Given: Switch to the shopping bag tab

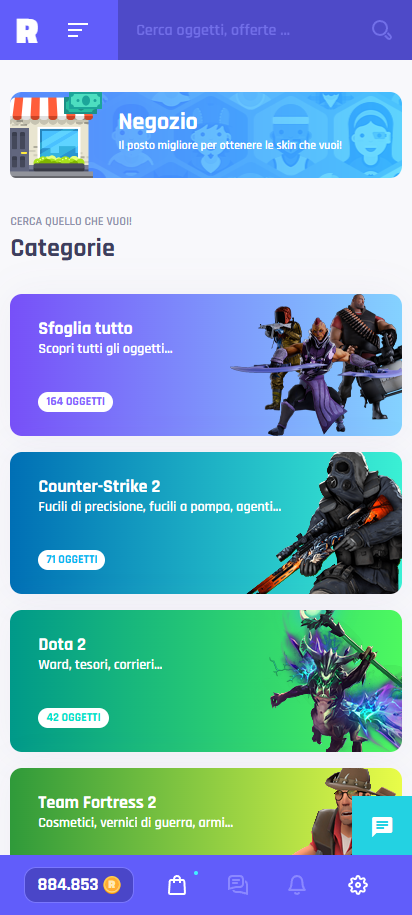Looking at the screenshot, I should (x=177, y=885).
